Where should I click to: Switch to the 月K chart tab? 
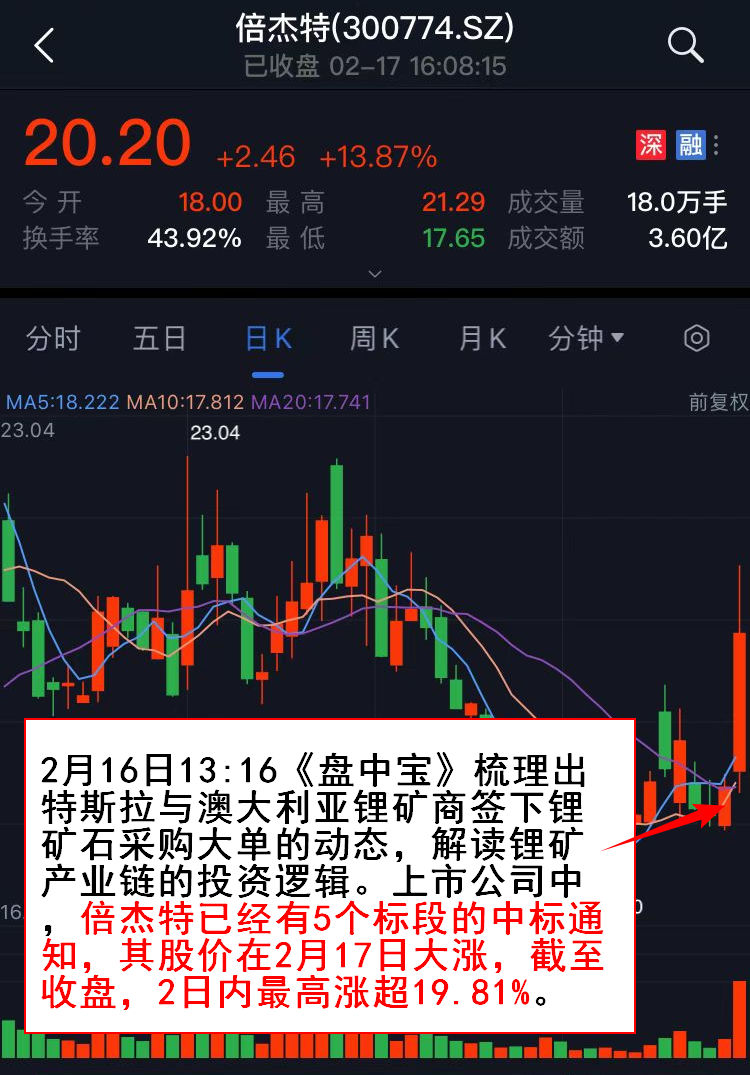tap(482, 339)
